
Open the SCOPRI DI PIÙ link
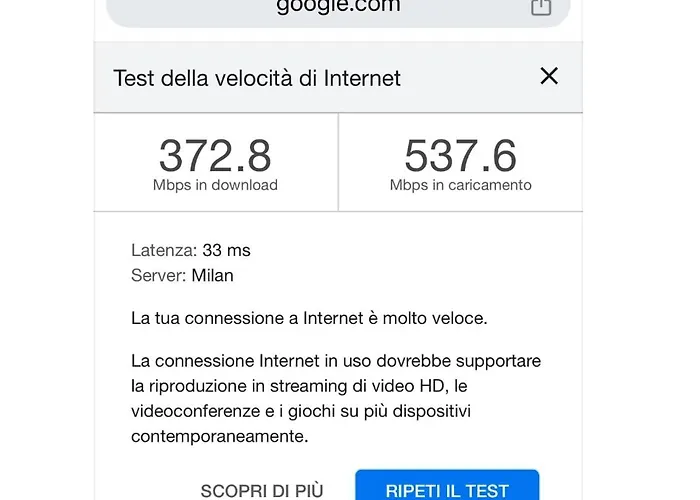click(x=262, y=490)
